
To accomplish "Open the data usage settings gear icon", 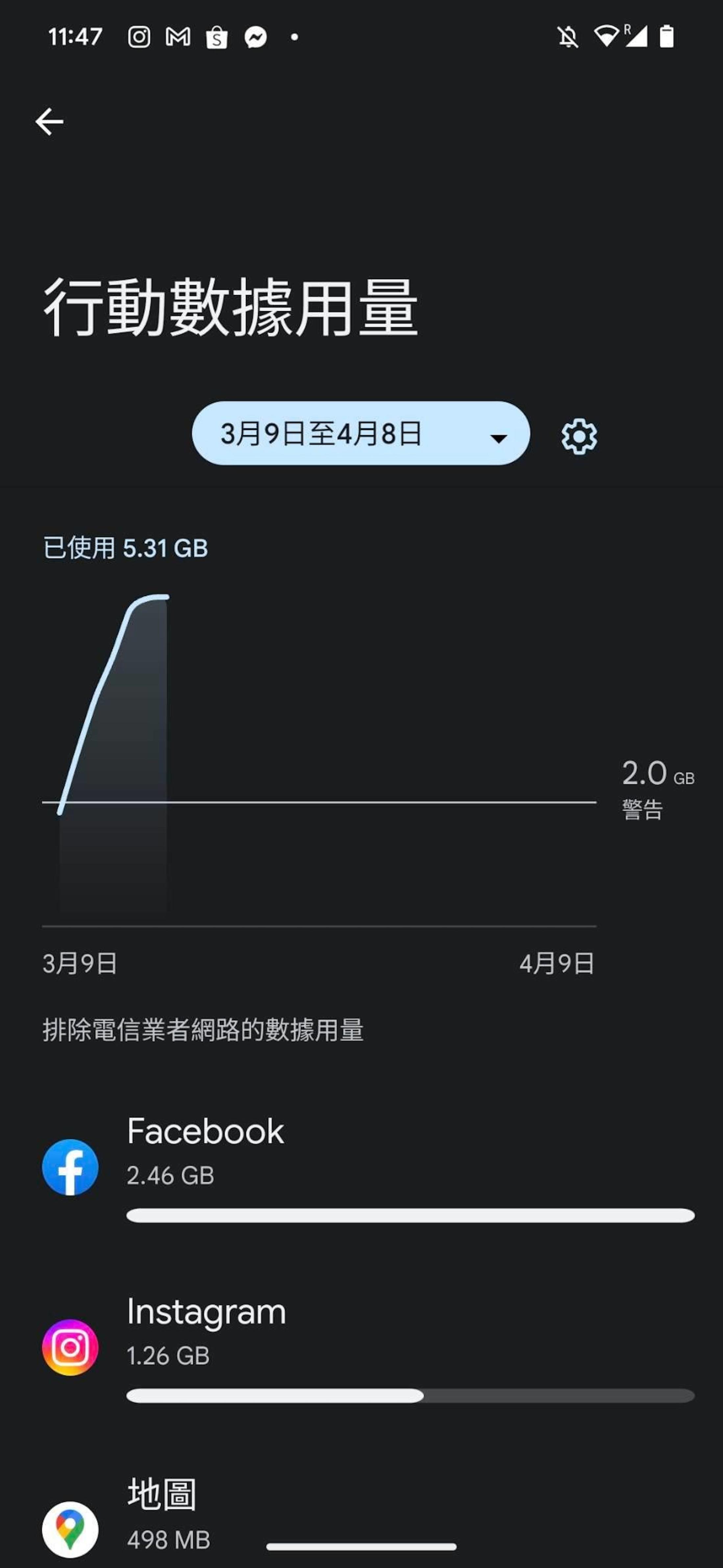I will (x=579, y=436).
